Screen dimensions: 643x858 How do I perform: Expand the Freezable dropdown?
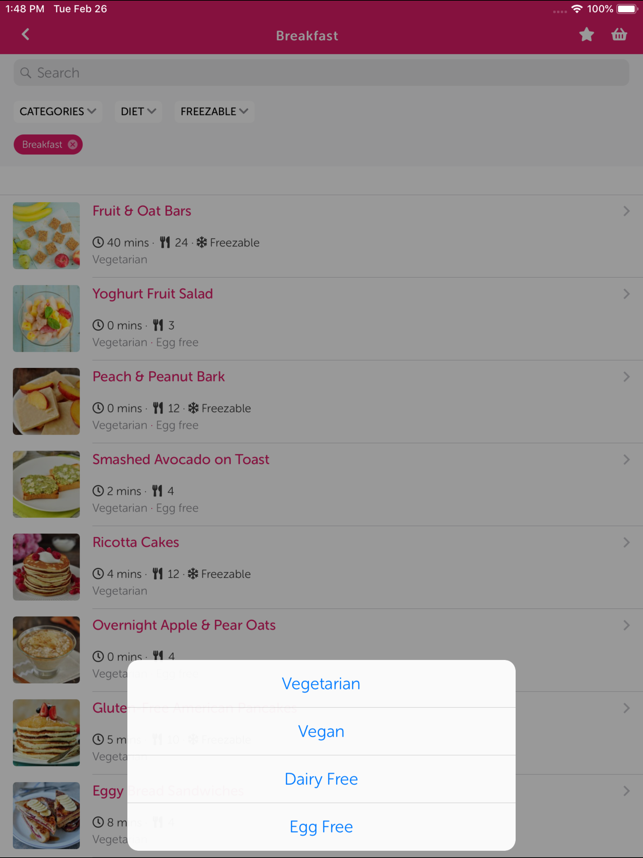tap(214, 112)
